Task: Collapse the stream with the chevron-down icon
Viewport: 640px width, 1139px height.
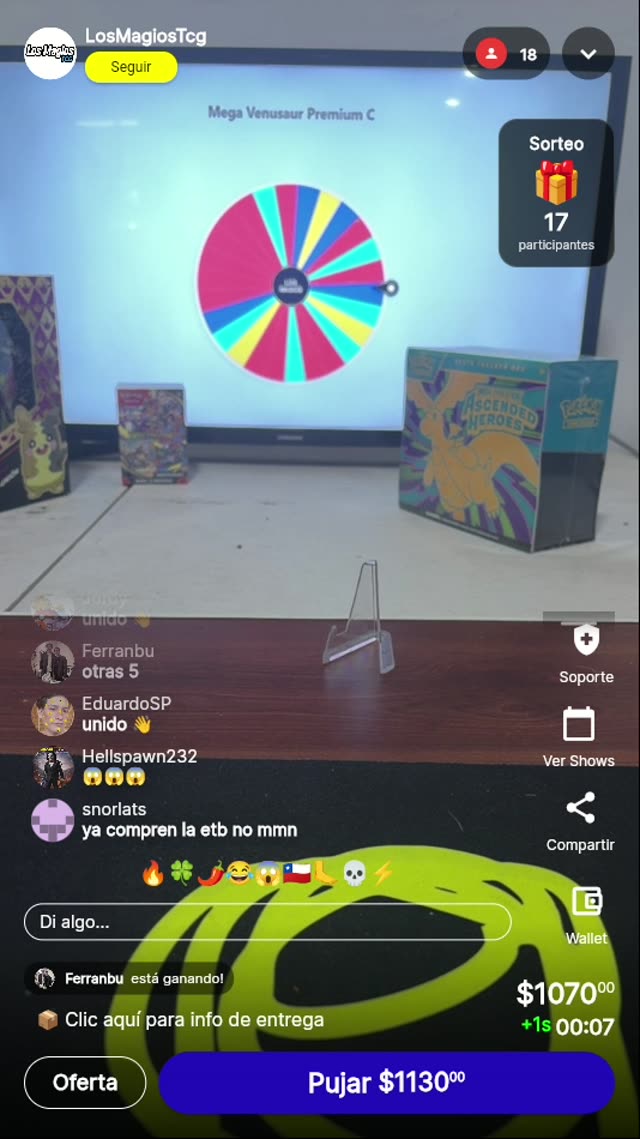Action: 588,54
